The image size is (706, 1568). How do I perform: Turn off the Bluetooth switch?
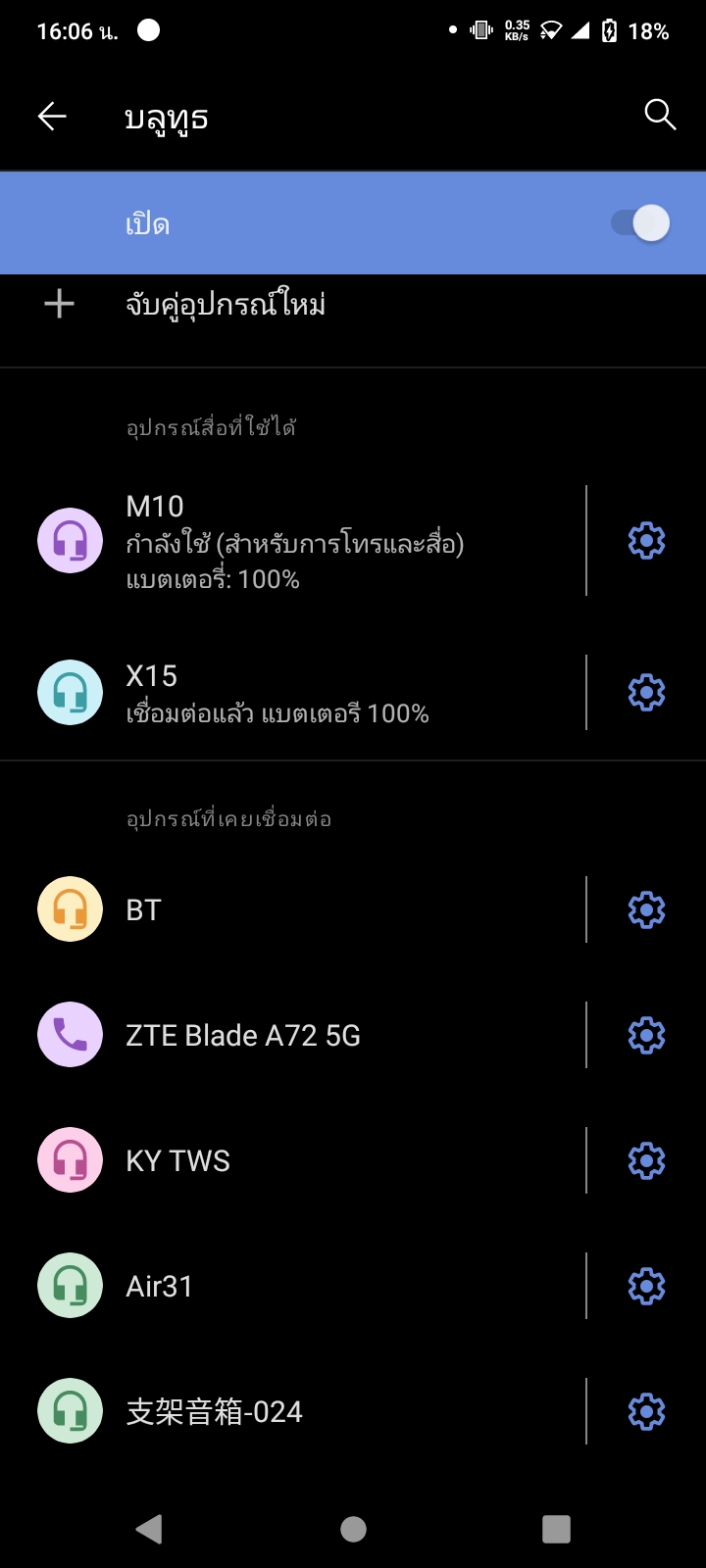pyautogui.click(x=640, y=223)
